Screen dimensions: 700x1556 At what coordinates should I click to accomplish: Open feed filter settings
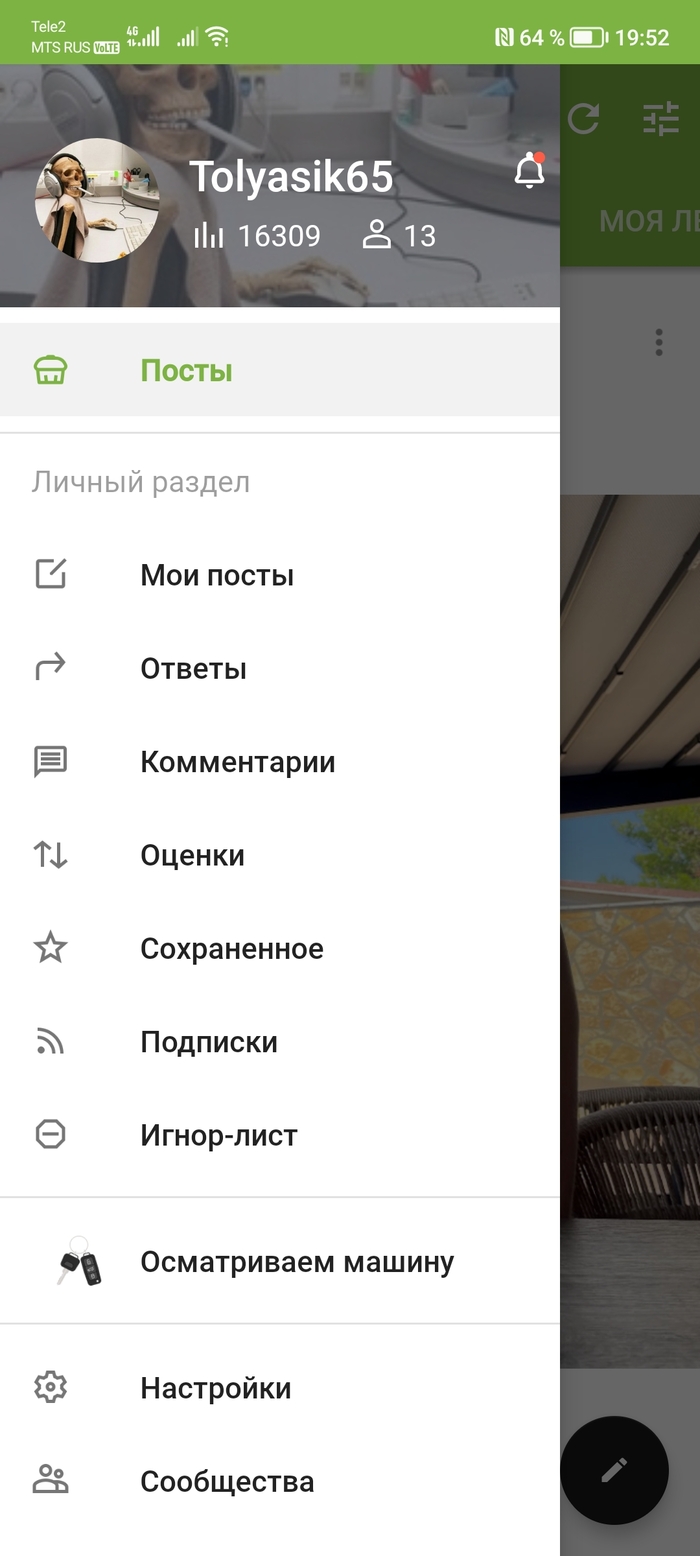click(660, 119)
